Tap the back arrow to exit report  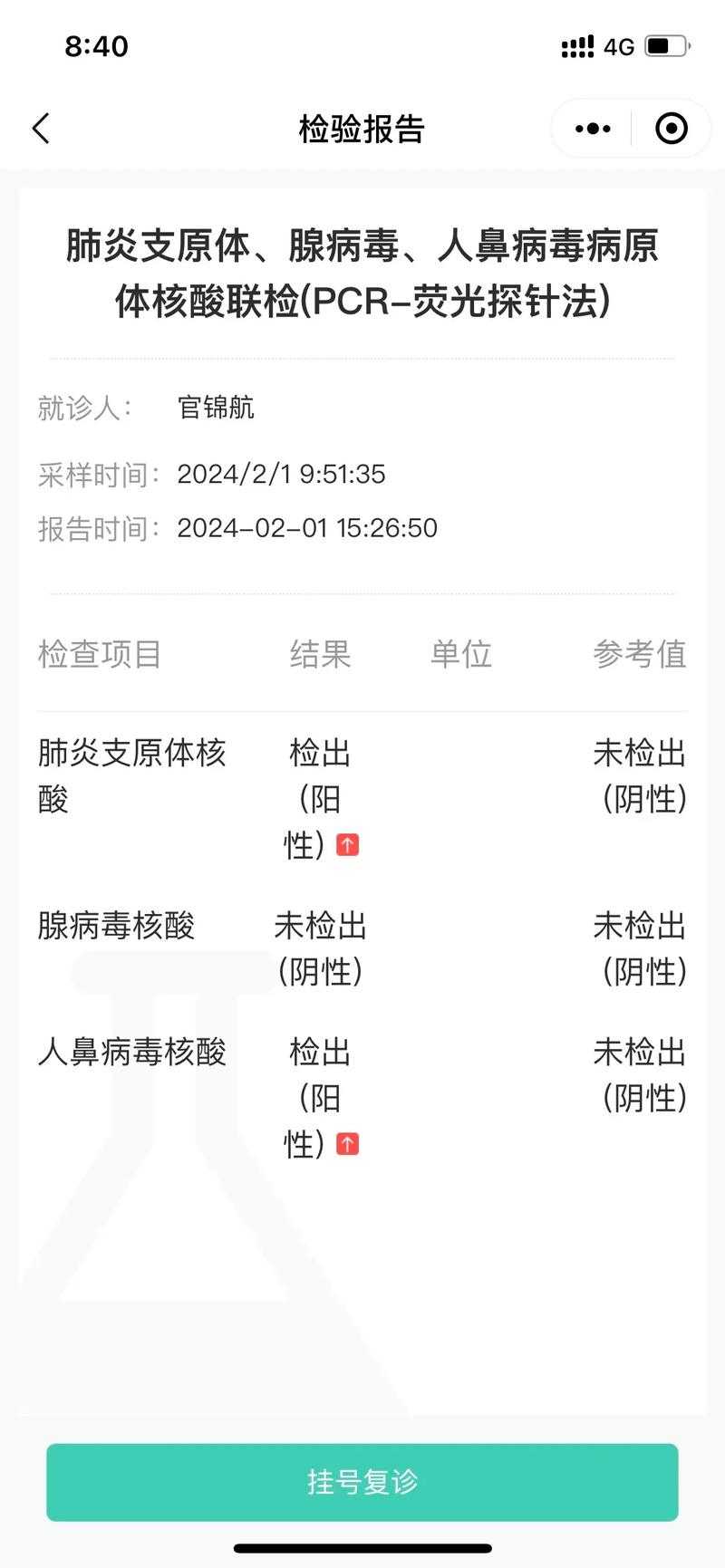click(x=40, y=129)
